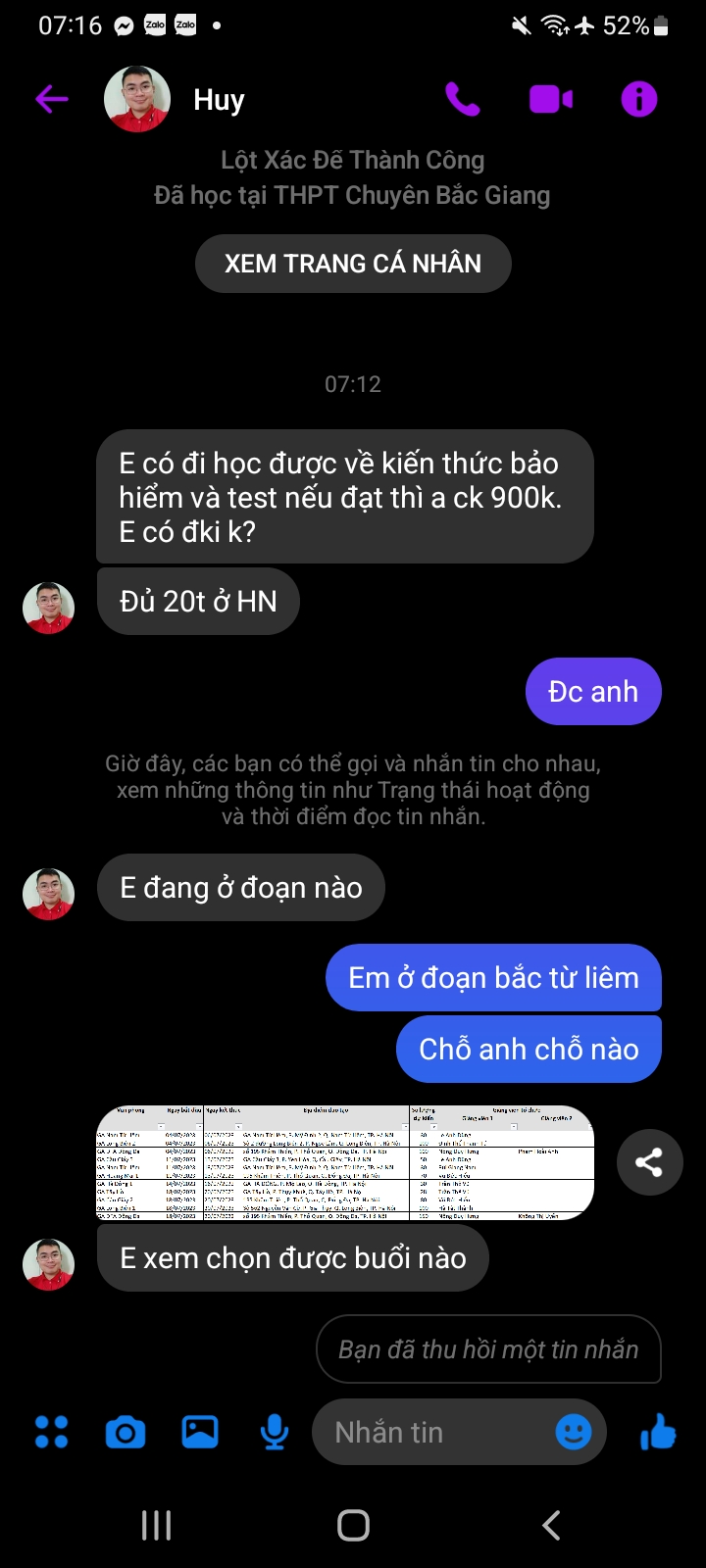706x1568 pixels.
Task: Record a voice message with the microphone
Action: (x=275, y=1432)
